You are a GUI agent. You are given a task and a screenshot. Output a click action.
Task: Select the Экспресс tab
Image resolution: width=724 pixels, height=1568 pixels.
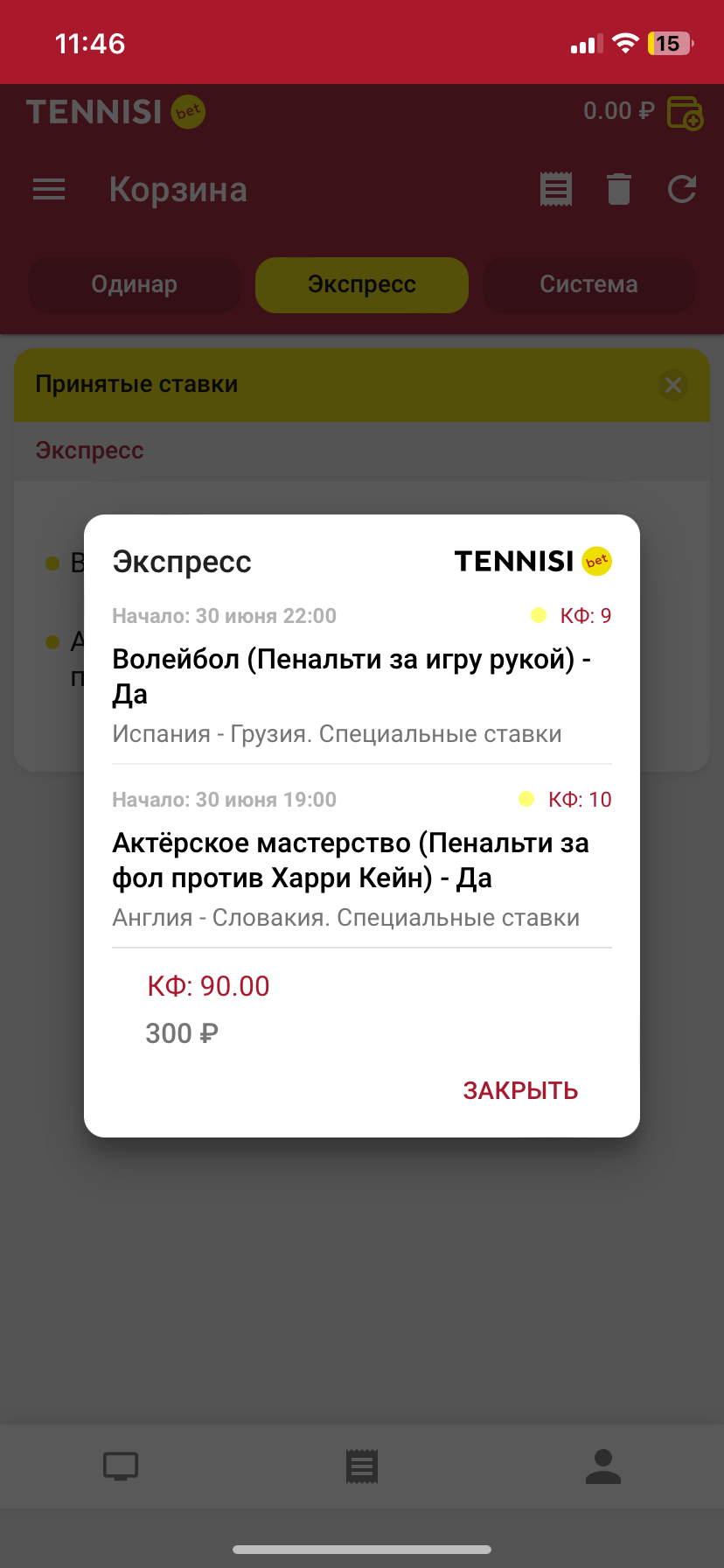click(362, 284)
